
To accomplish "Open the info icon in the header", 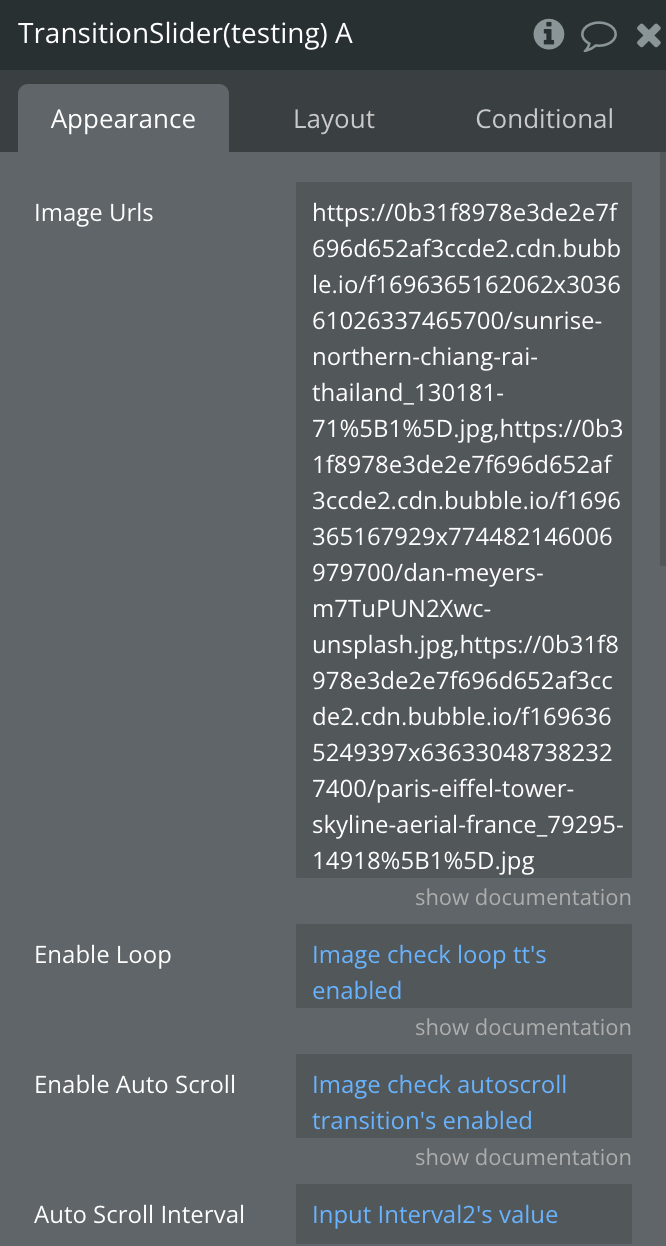I will (548, 35).
